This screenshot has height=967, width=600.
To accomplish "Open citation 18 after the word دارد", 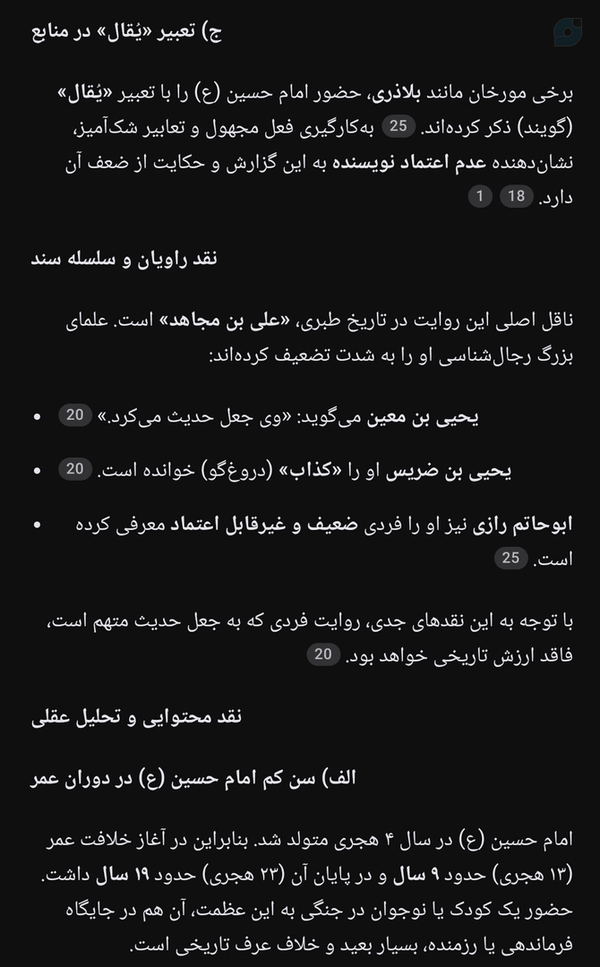I will click(516, 196).
